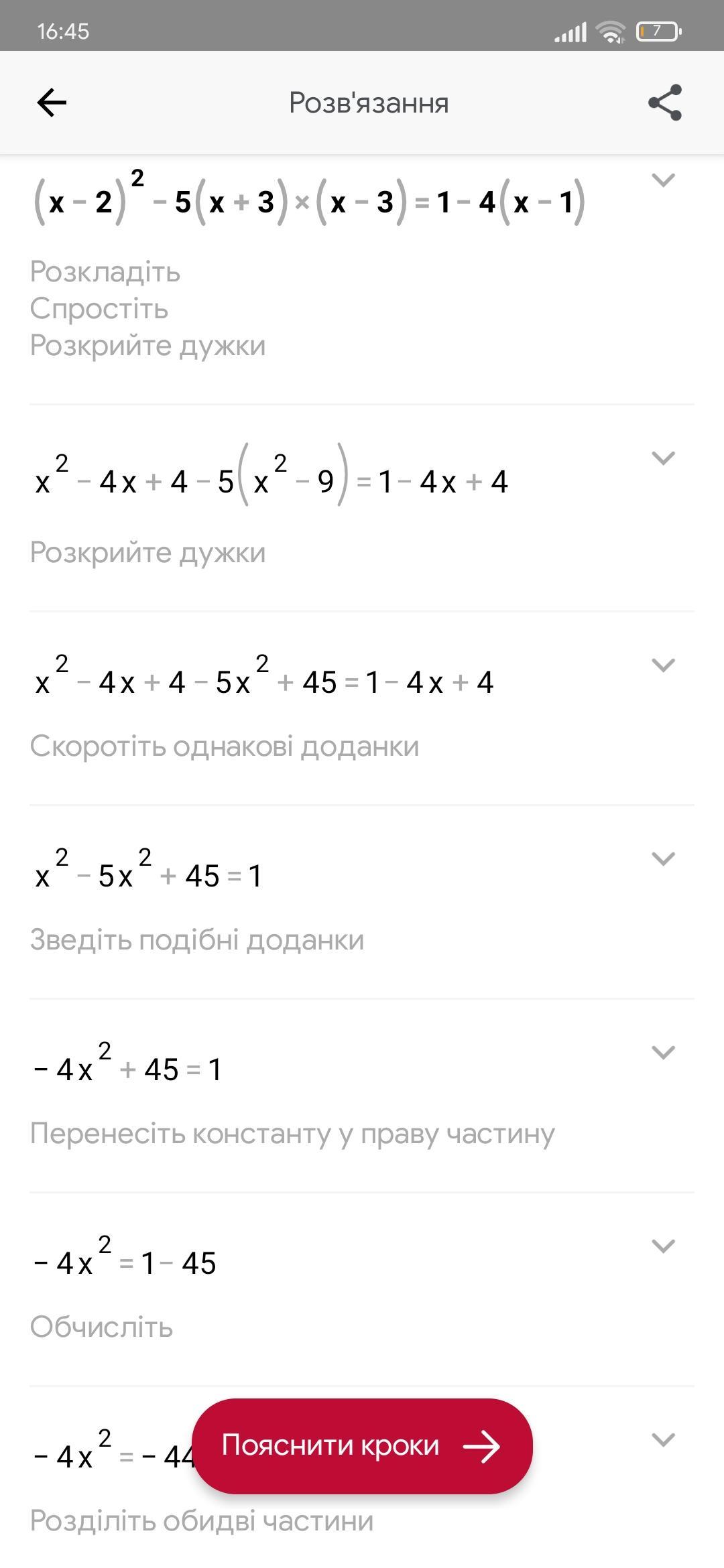The width and height of the screenshot is (724, 1568).
Task: Share this solution
Action: 664,103
